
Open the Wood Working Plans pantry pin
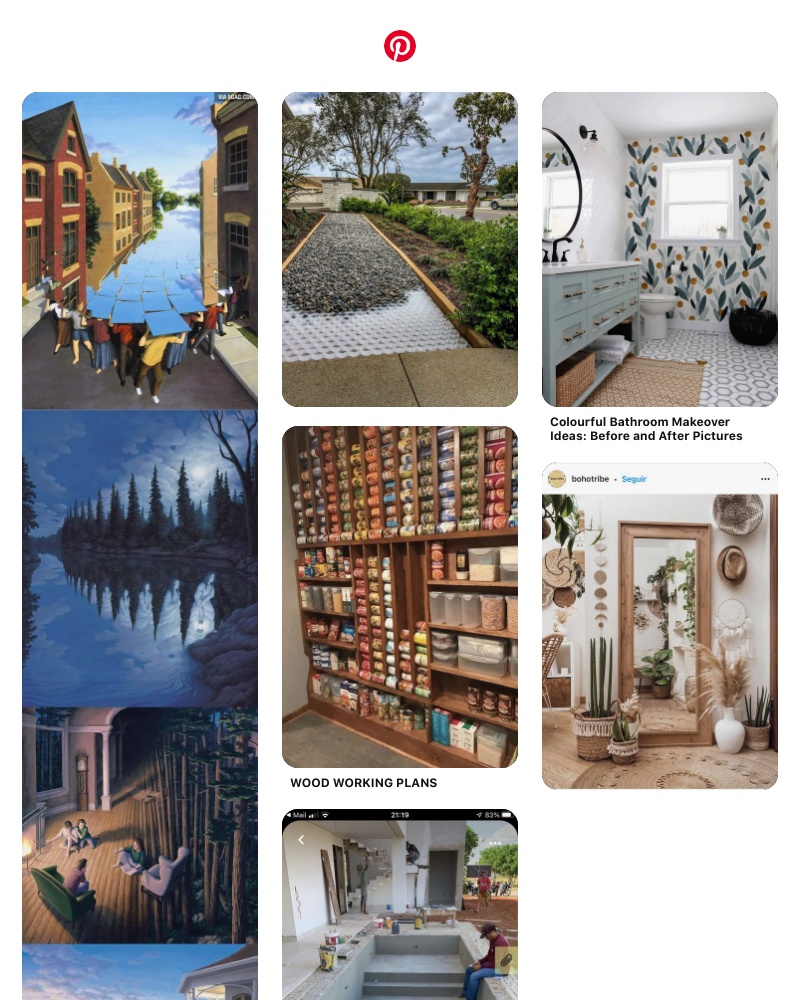(400, 597)
